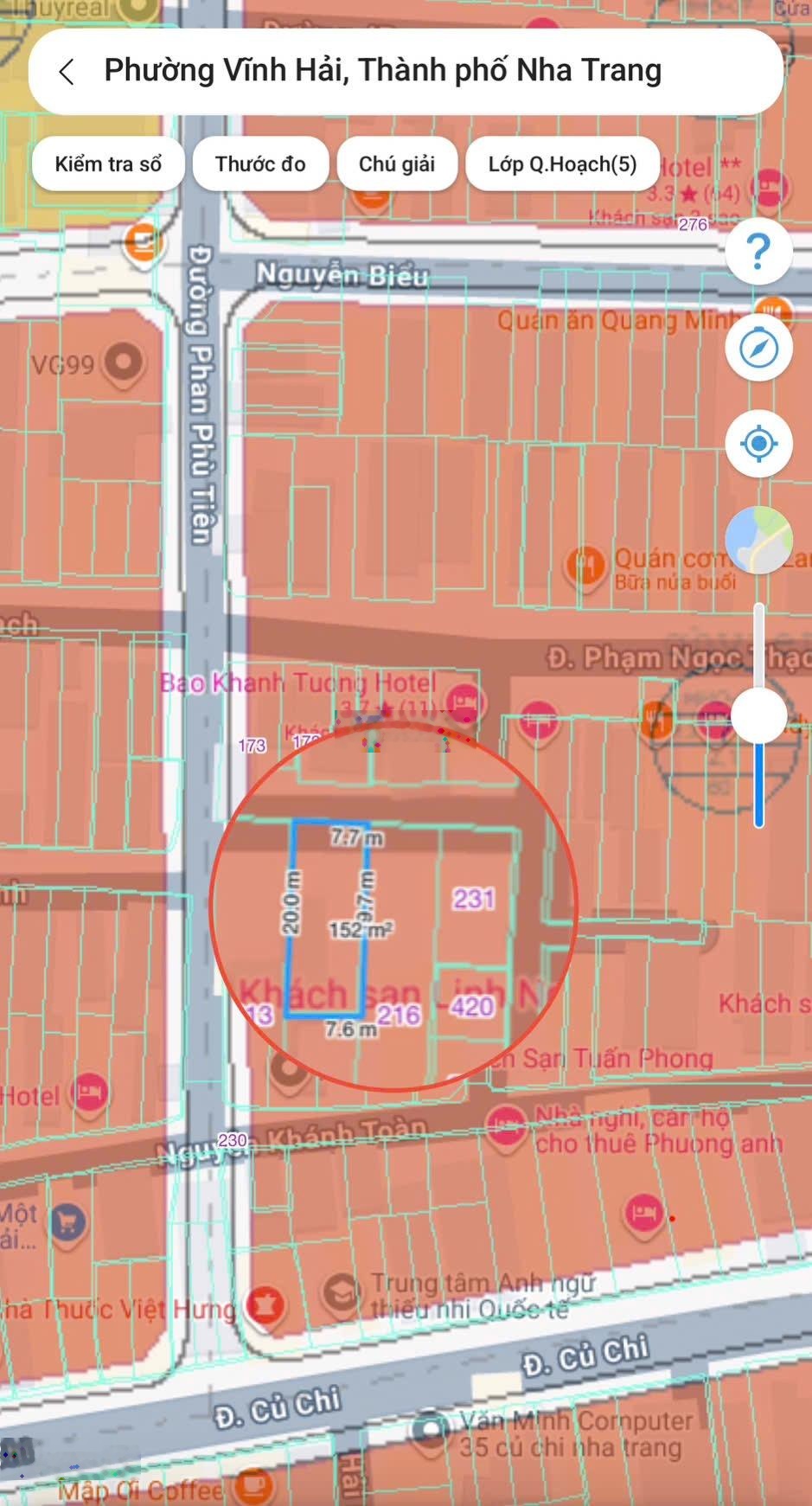Screen dimensions: 812x1506
Task: Tap the question mark help button
Action: point(758,251)
